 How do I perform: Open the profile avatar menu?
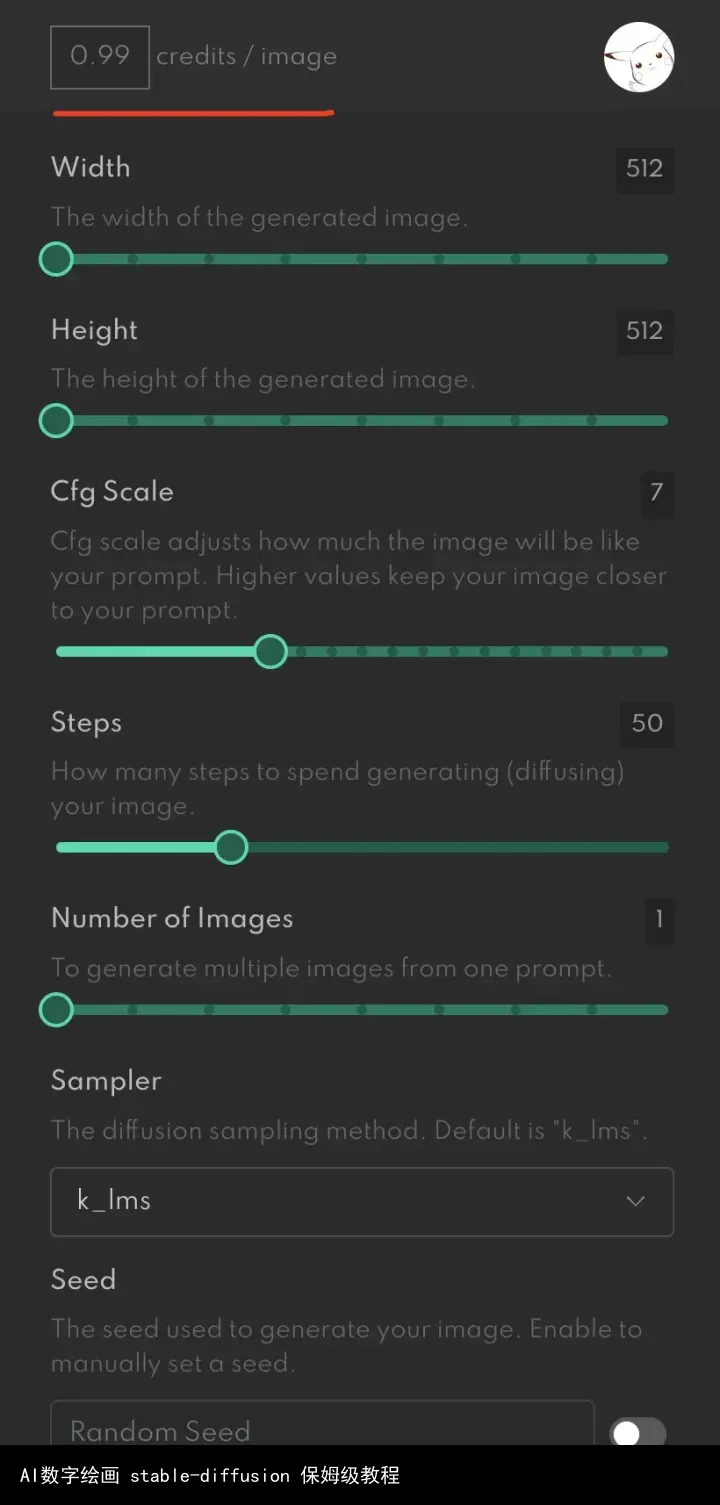pyautogui.click(x=639, y=57)
